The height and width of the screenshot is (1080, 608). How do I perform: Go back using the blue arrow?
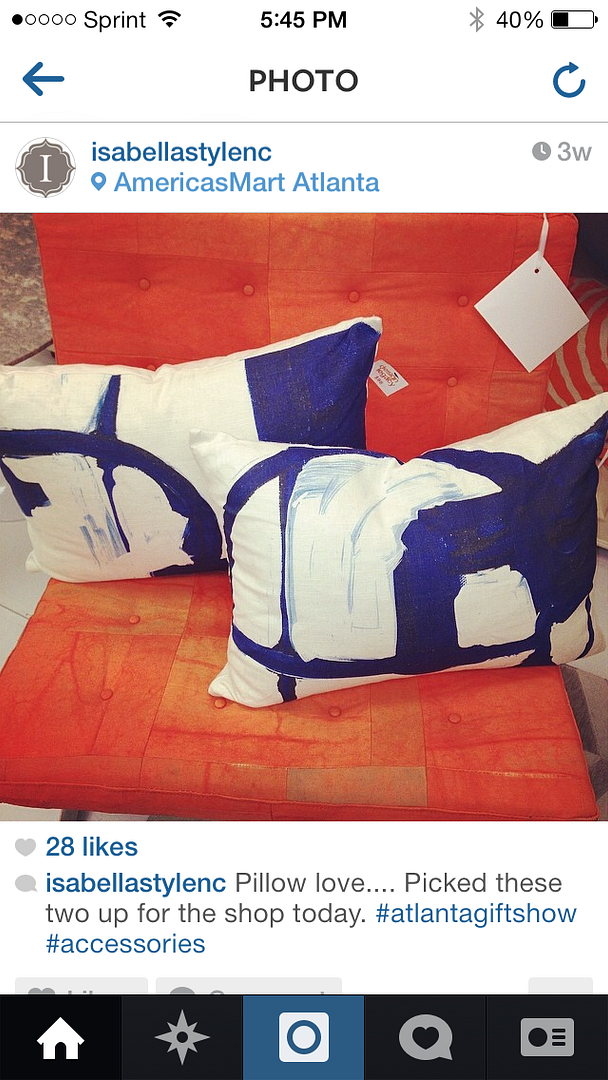[43, 79]
